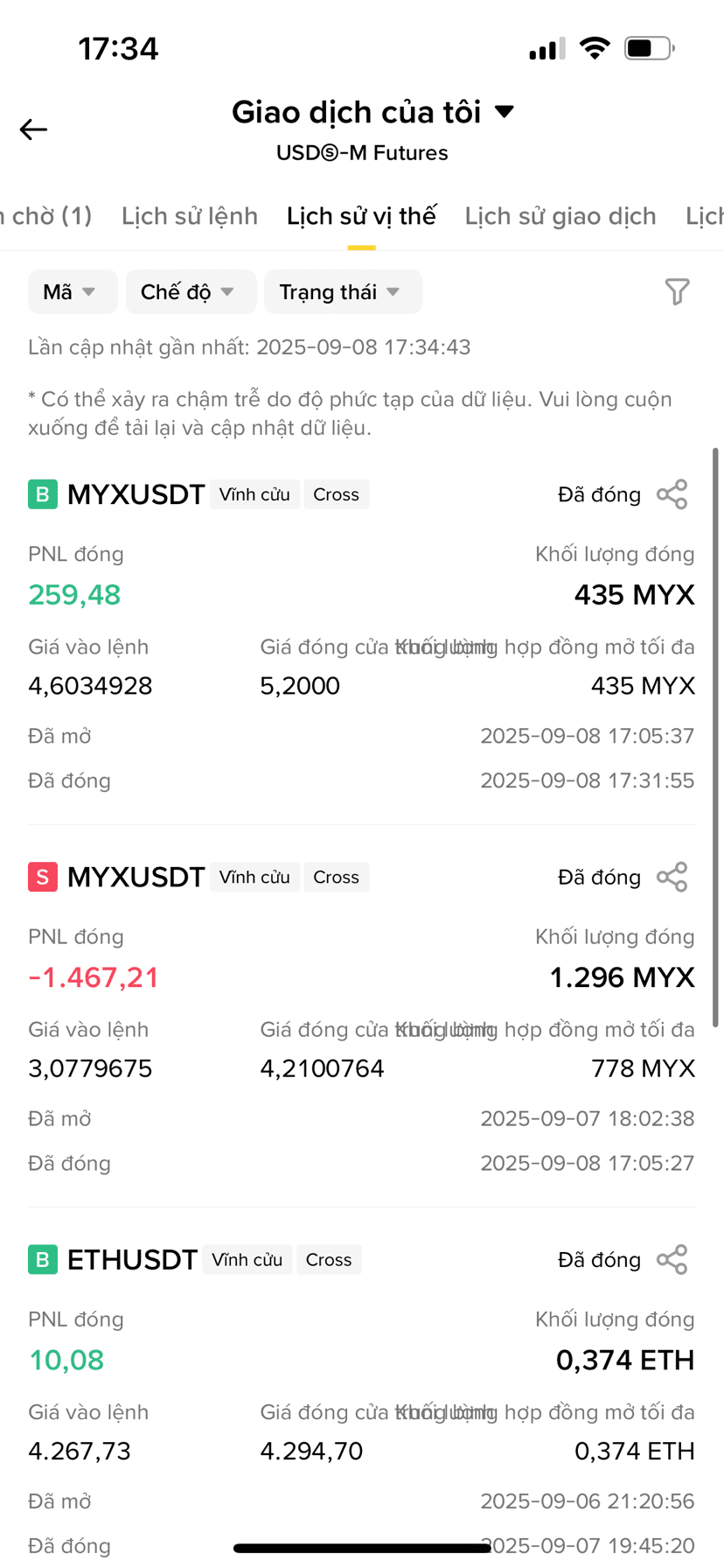Open the Mã filter dropdown

(73, 291)
